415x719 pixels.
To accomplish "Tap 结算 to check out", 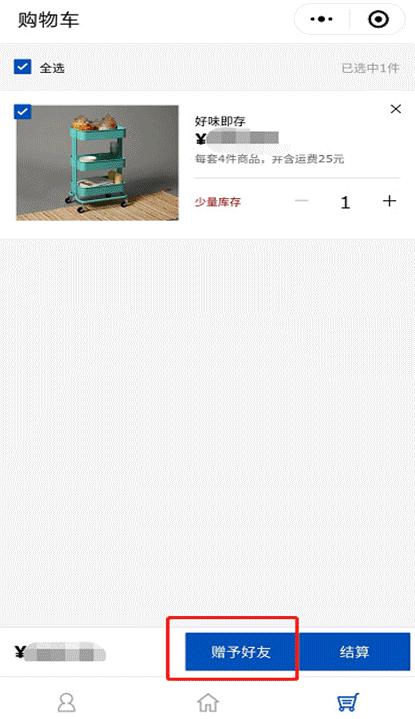I will (x=354, y=652).
